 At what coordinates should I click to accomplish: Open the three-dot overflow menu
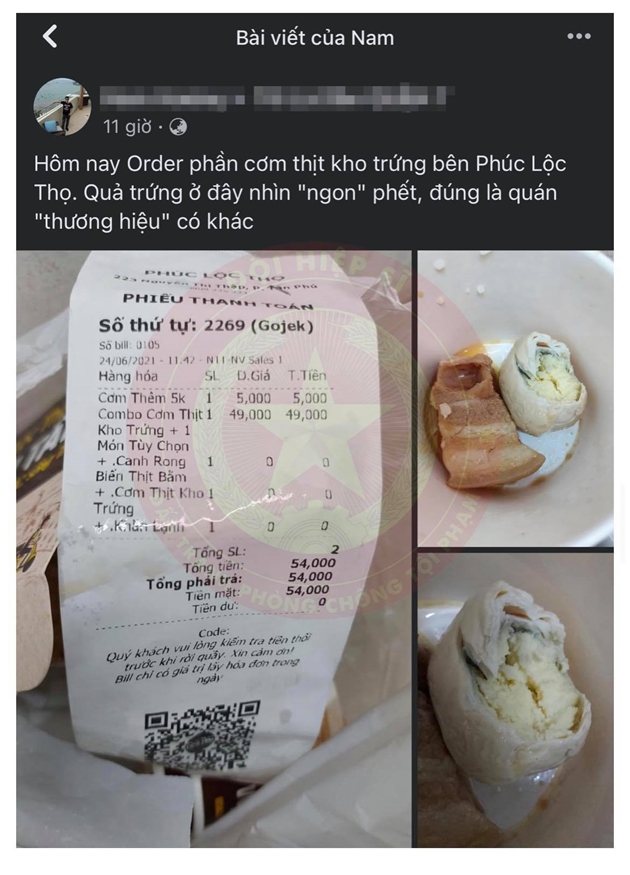[579, 37]
